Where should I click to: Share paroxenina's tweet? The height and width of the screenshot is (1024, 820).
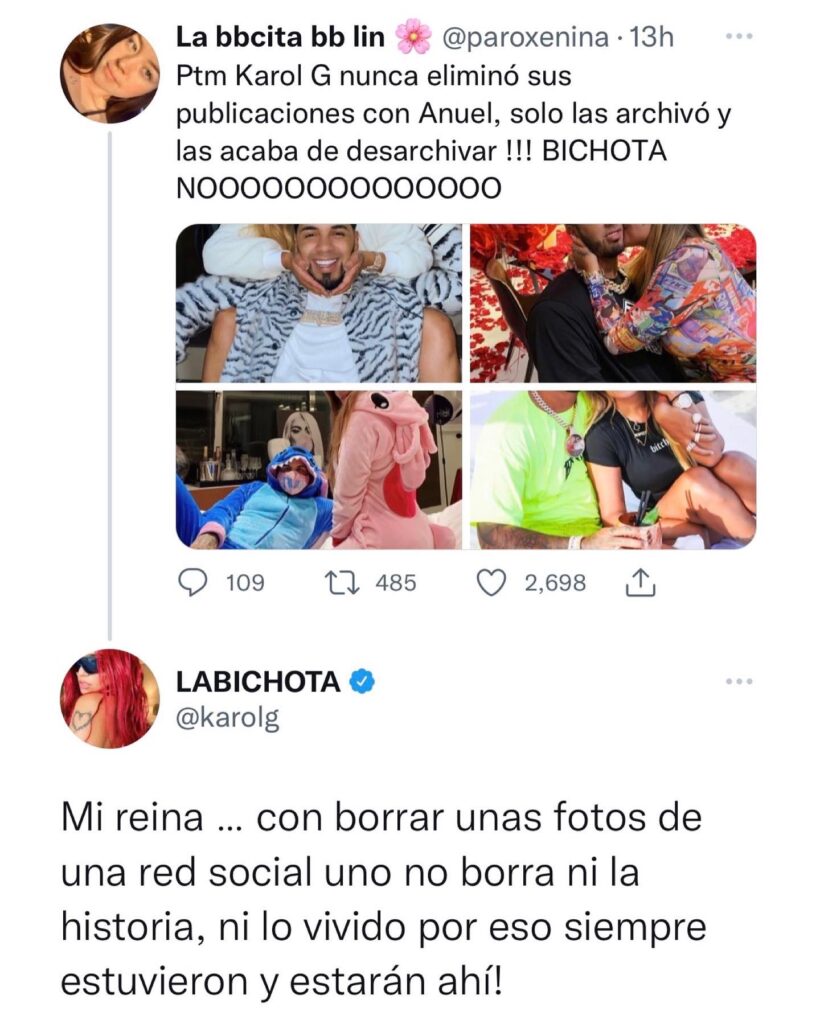639,582
